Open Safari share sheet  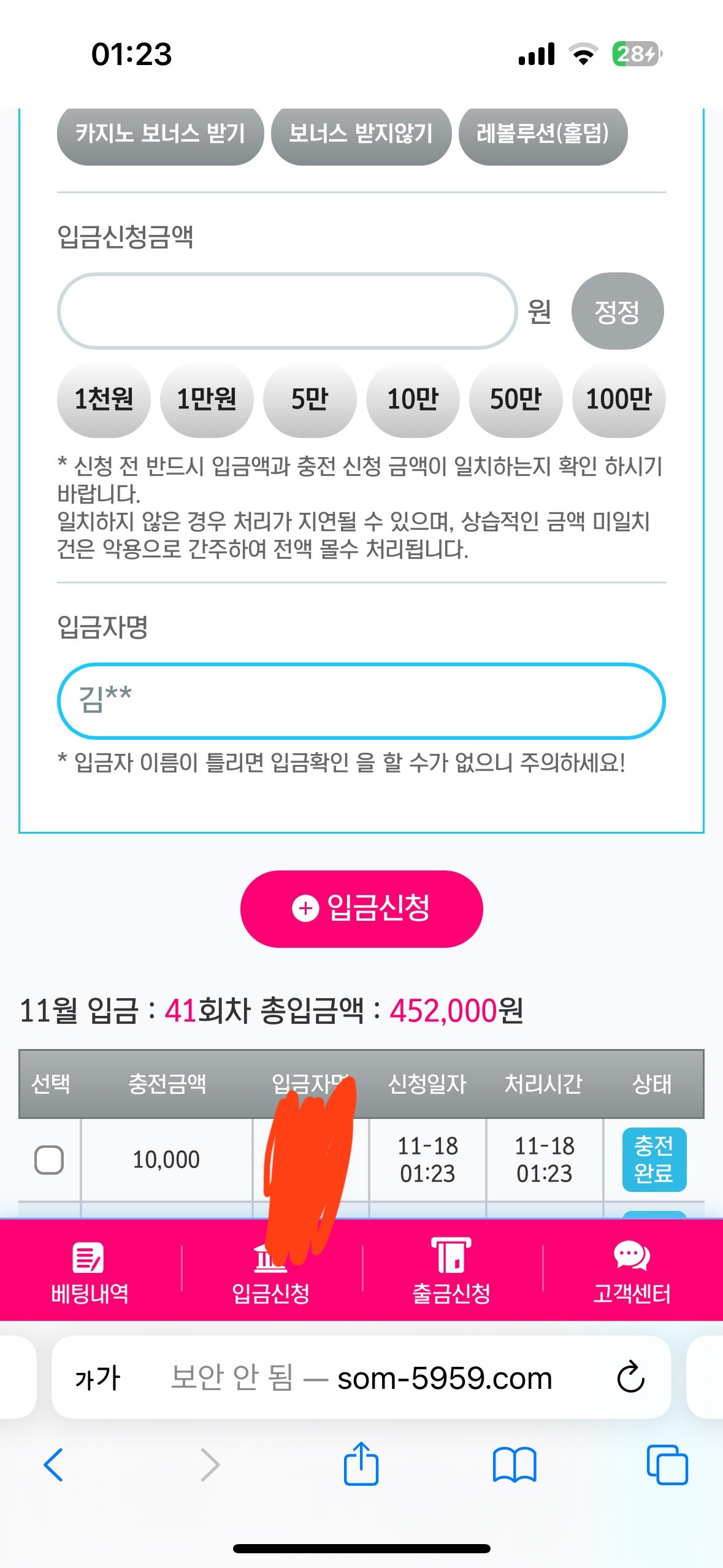tap(361, 1464)
